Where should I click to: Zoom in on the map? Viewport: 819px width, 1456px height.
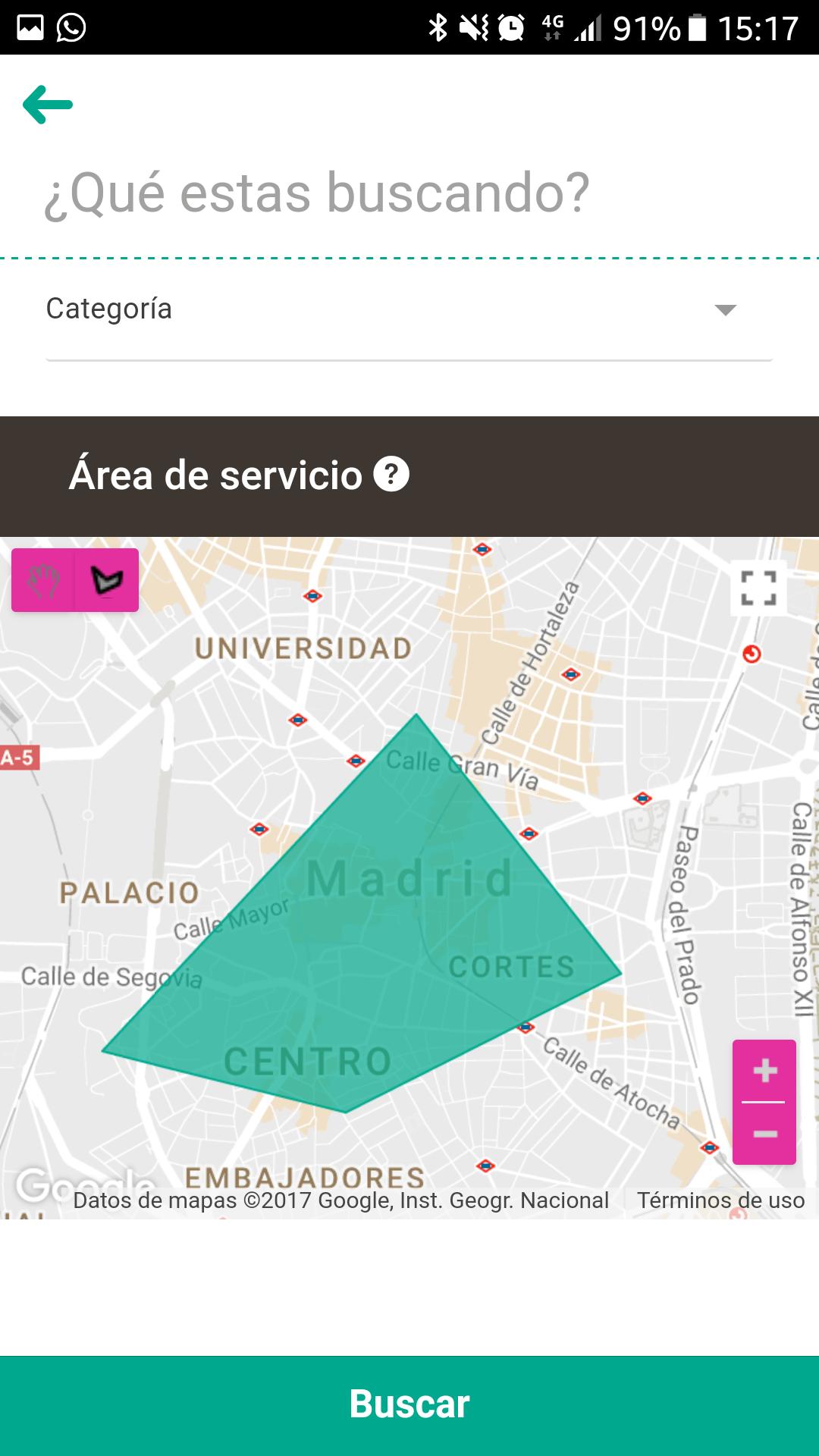click(x=764, y=1071)
